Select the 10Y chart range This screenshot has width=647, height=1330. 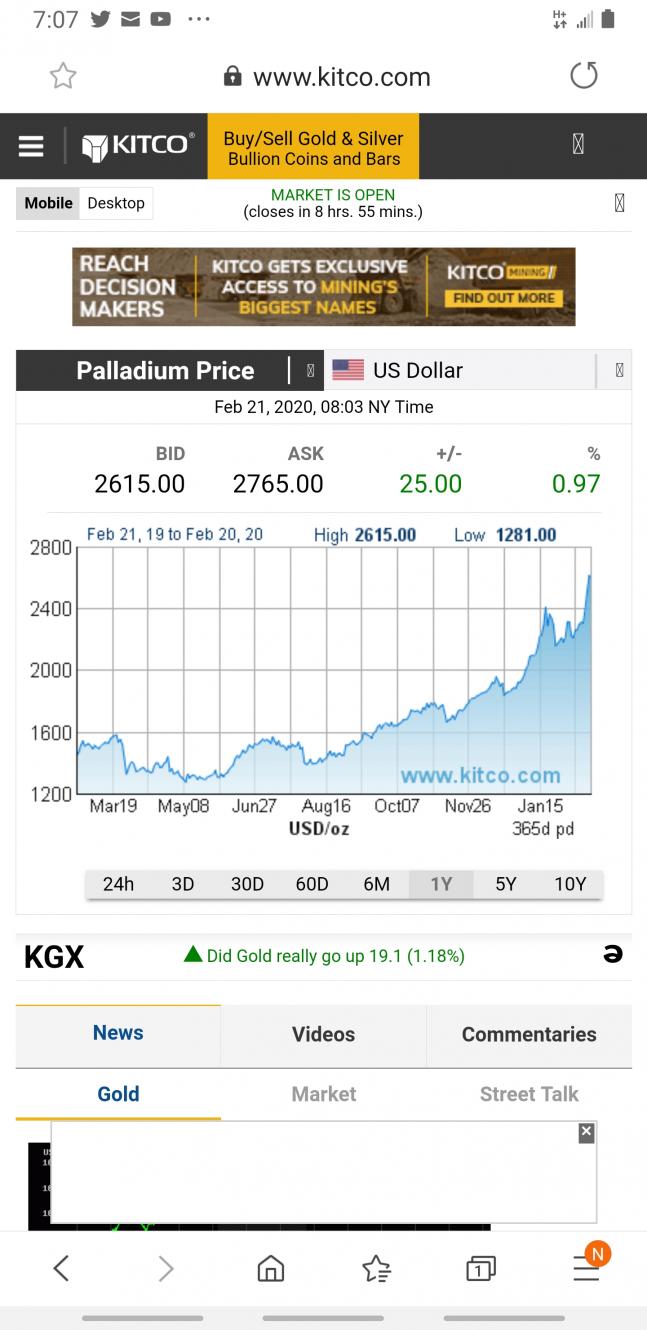[570, 884]
